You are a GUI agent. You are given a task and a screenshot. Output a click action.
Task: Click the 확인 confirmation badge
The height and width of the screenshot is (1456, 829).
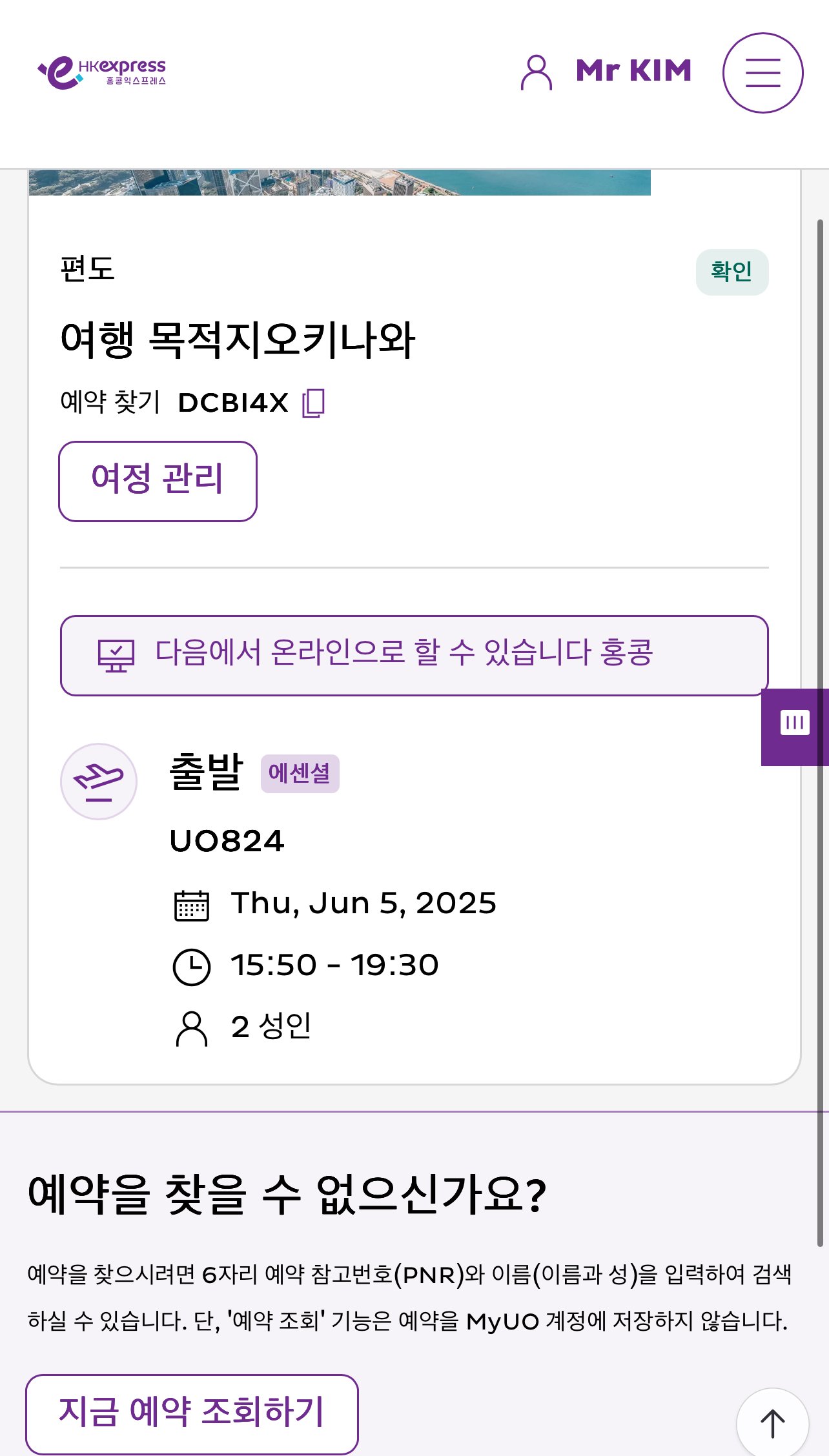(x=733, y=271)
